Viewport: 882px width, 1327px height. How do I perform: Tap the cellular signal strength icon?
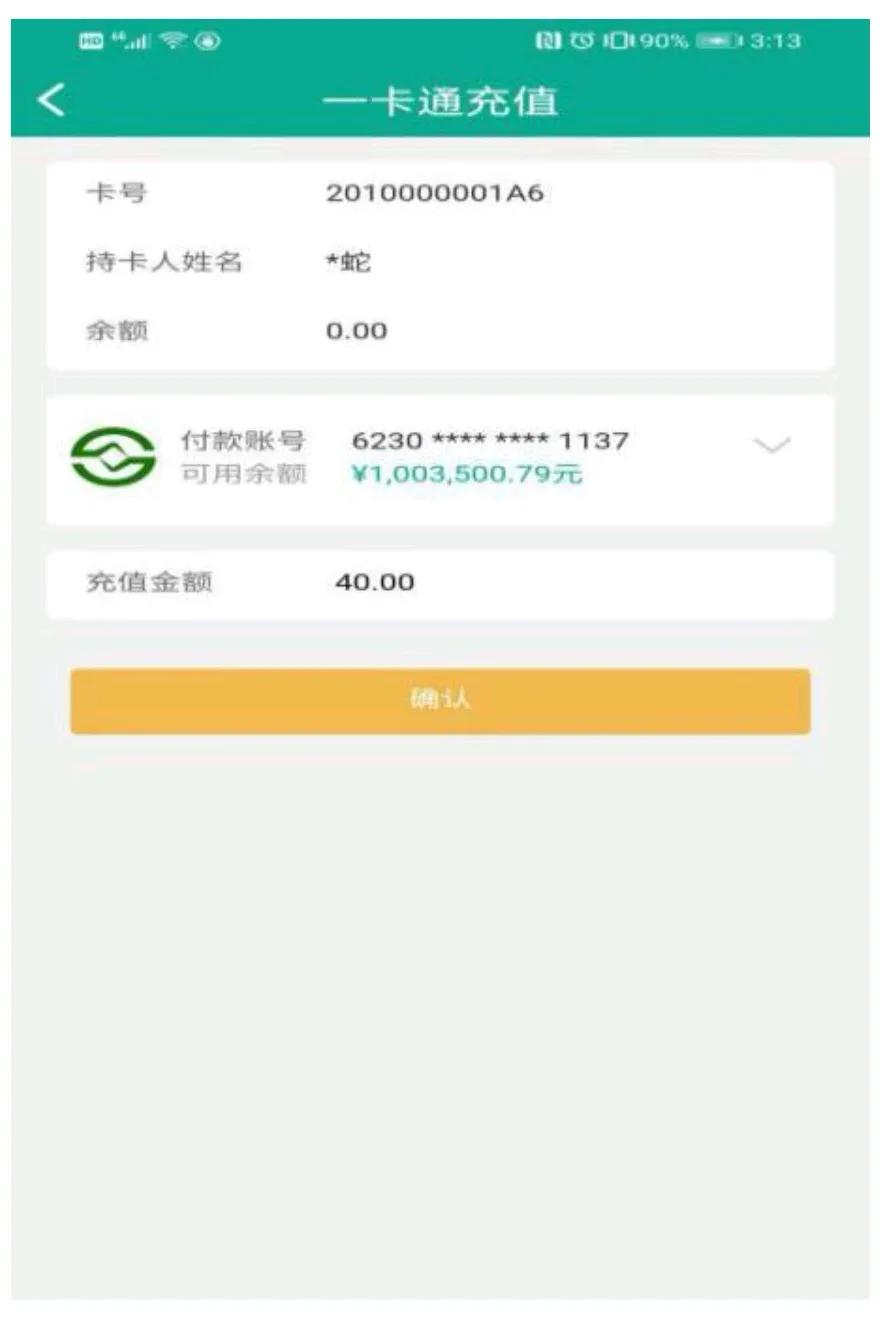(x=138, y=40)
